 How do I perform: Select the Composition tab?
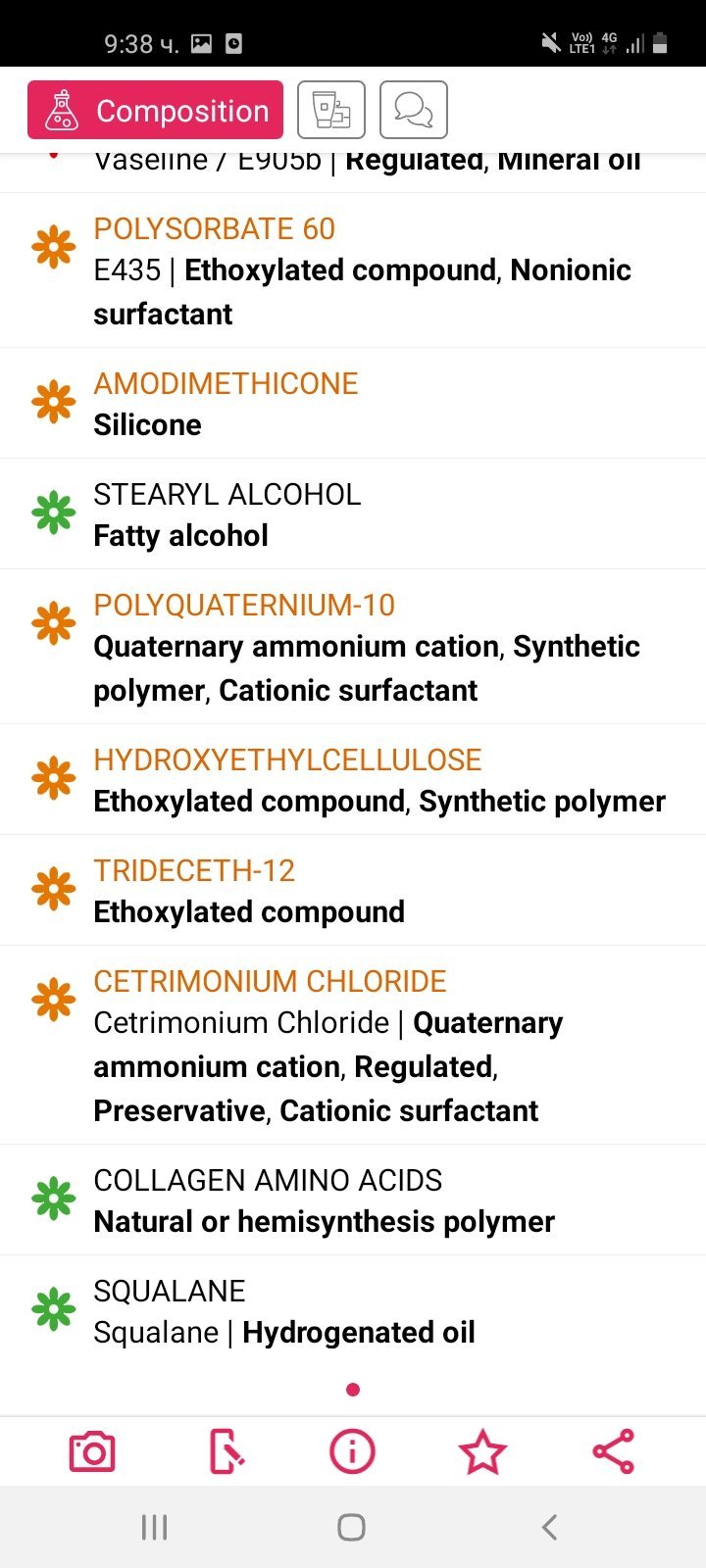pos(156,110)
